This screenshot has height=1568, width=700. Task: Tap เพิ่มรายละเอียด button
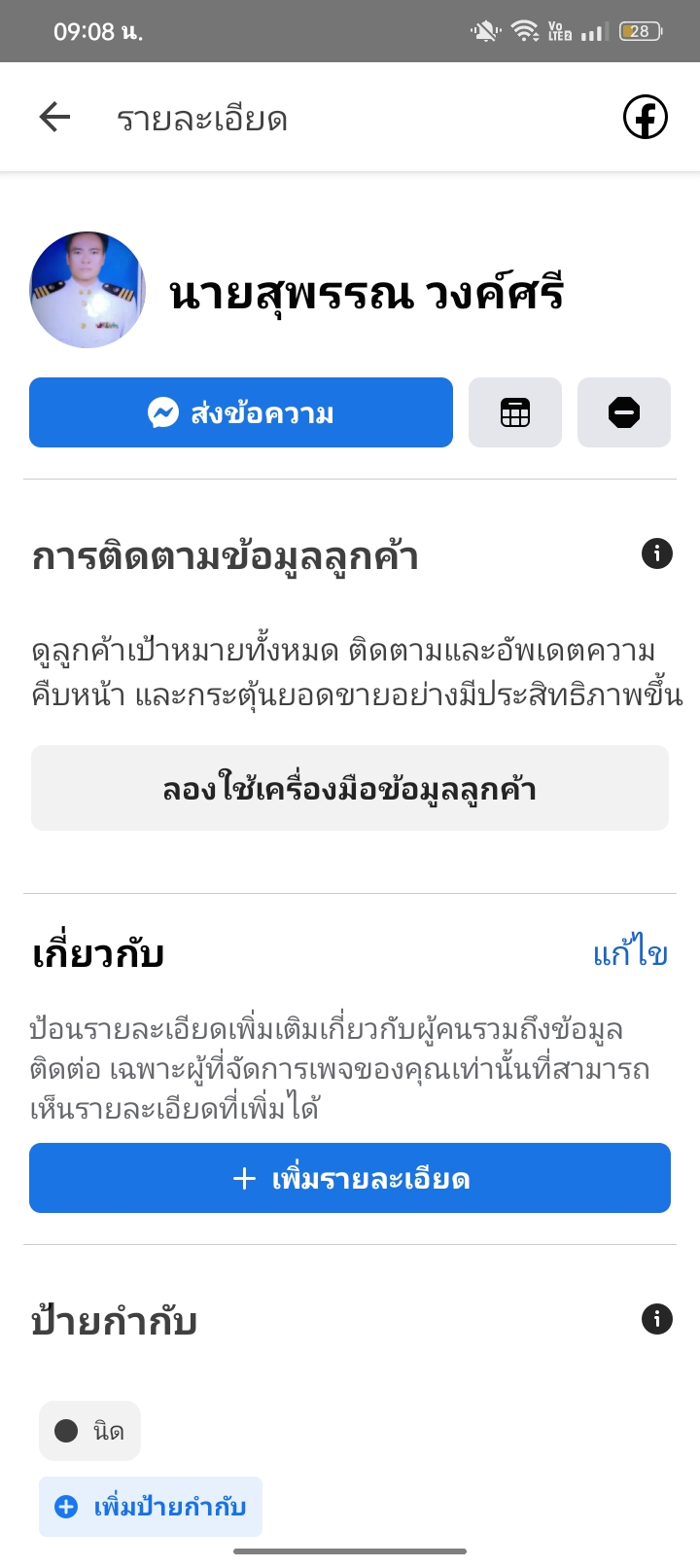350,1178
